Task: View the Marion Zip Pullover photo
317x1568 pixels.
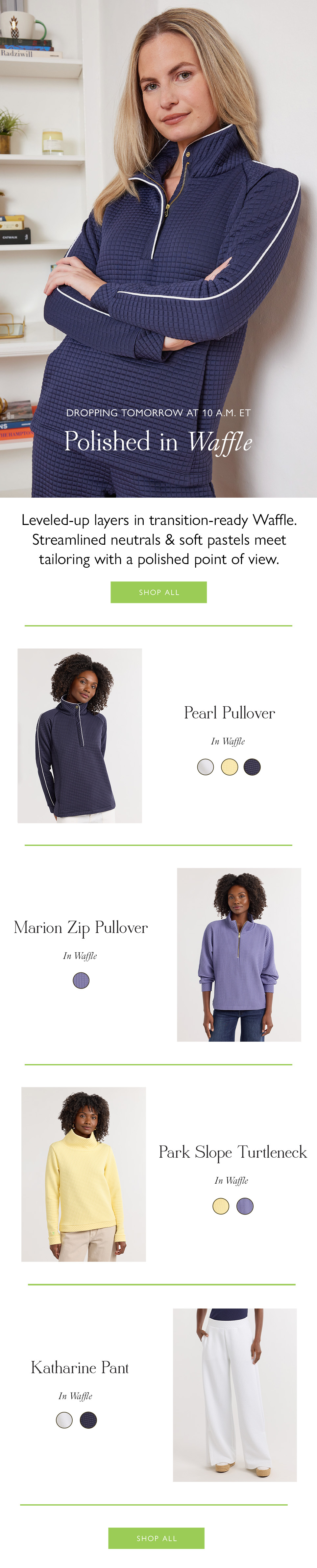Action: click(x=239, y=954)
